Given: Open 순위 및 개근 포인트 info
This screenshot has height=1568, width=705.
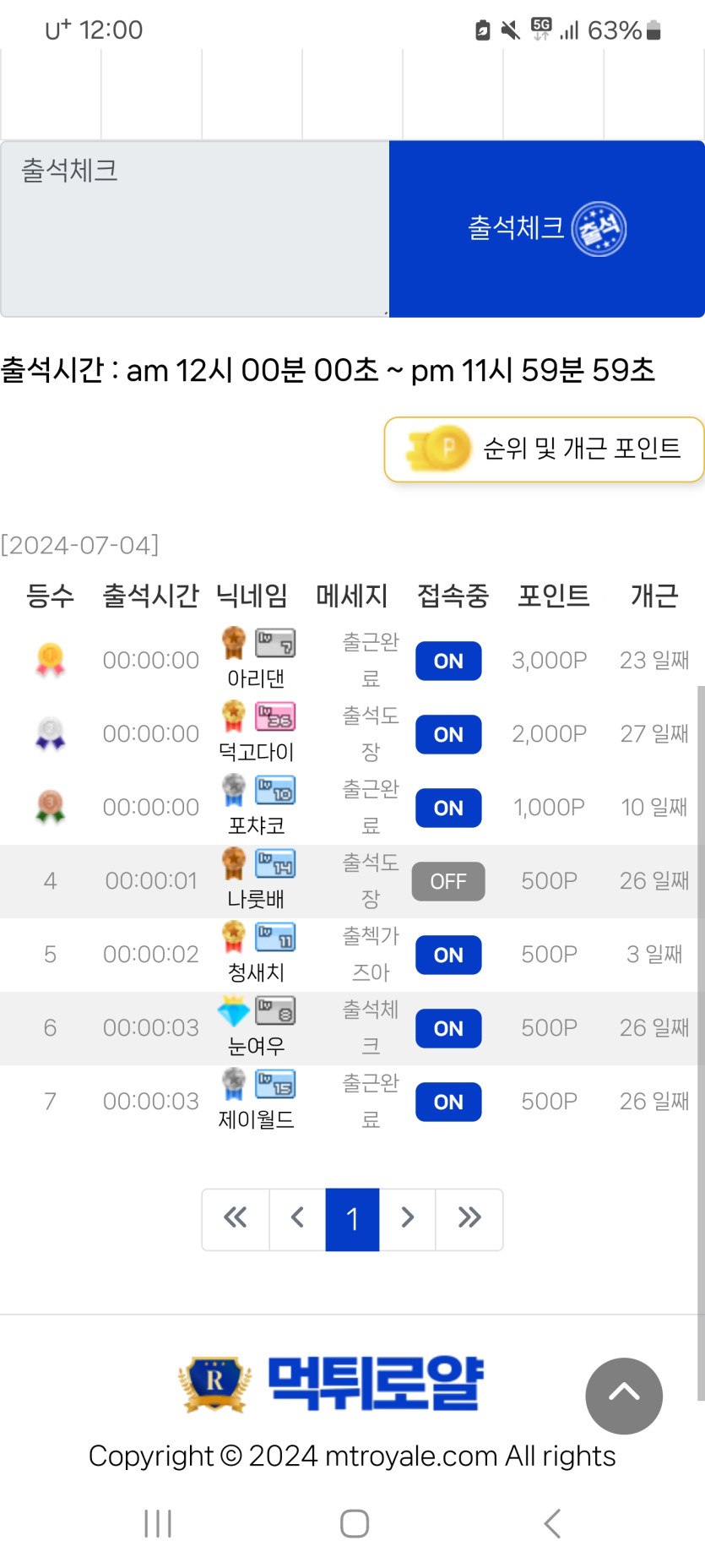Looking at the screenshot, I should 544,449.
